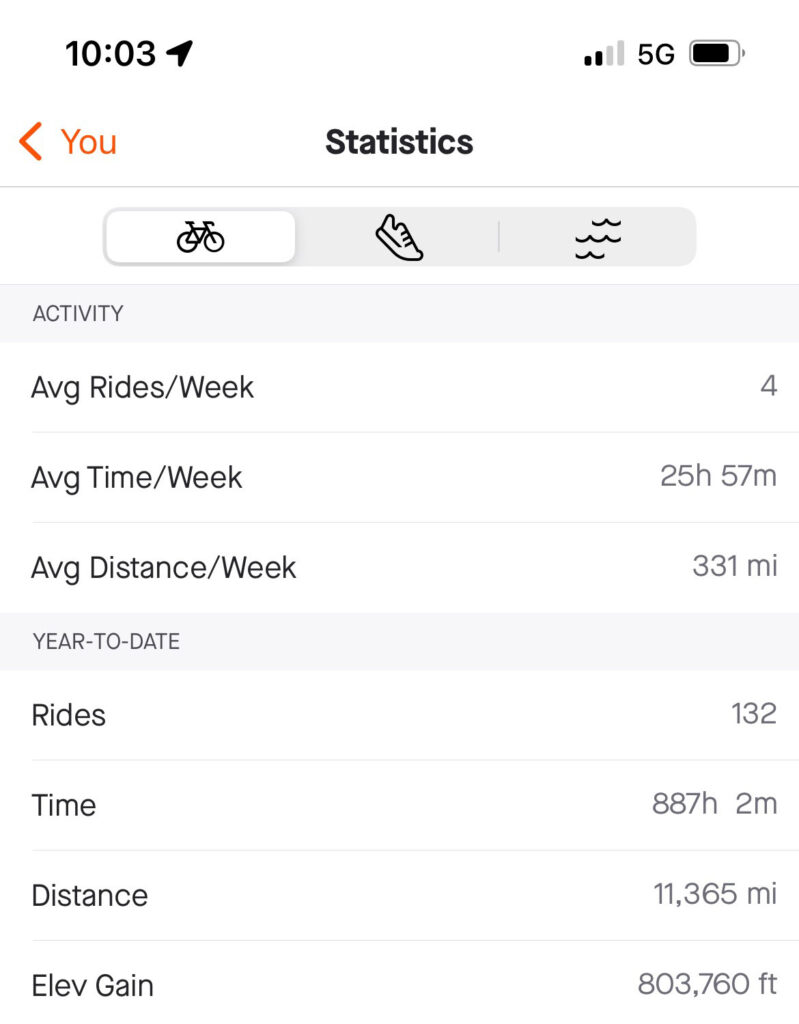Screen dimensions: 799x1024
Task: Go back to the You screen
Action: point(68,142)
